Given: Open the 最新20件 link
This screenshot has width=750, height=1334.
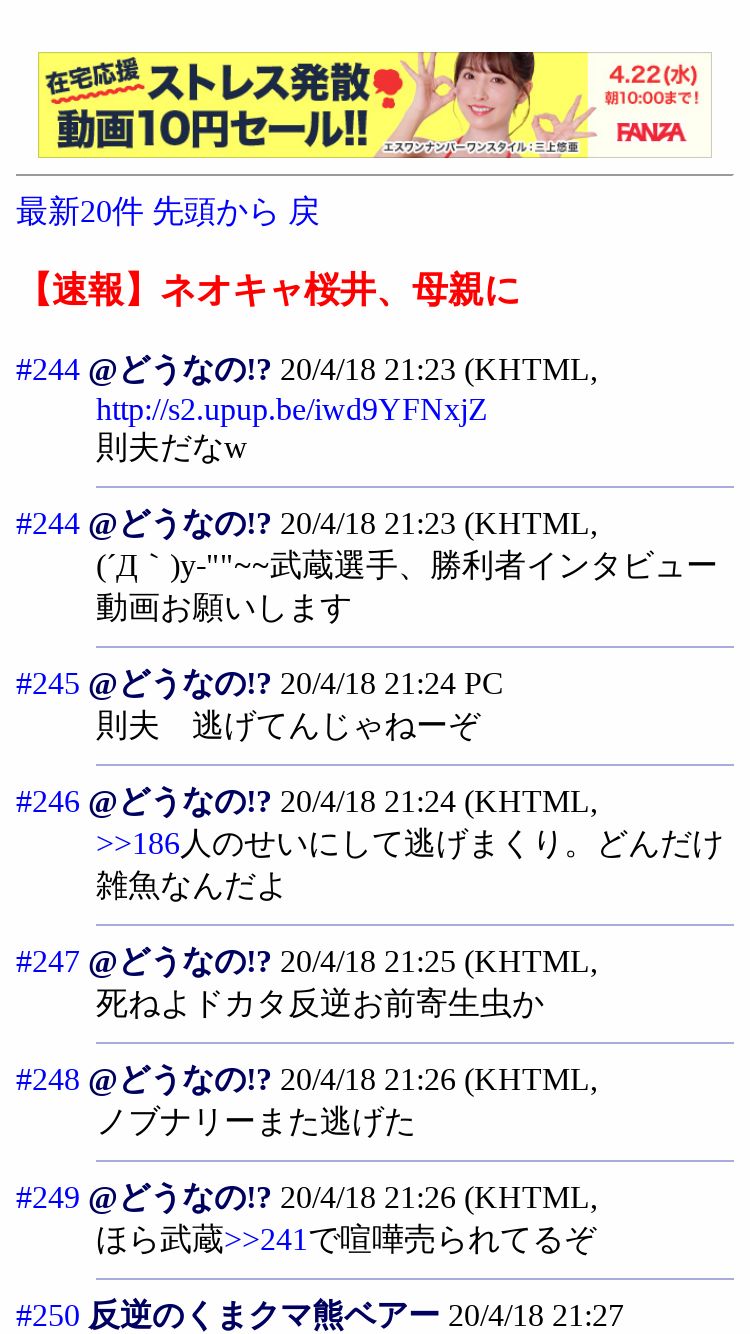Looking at the screenshot, I should (80, 212).
